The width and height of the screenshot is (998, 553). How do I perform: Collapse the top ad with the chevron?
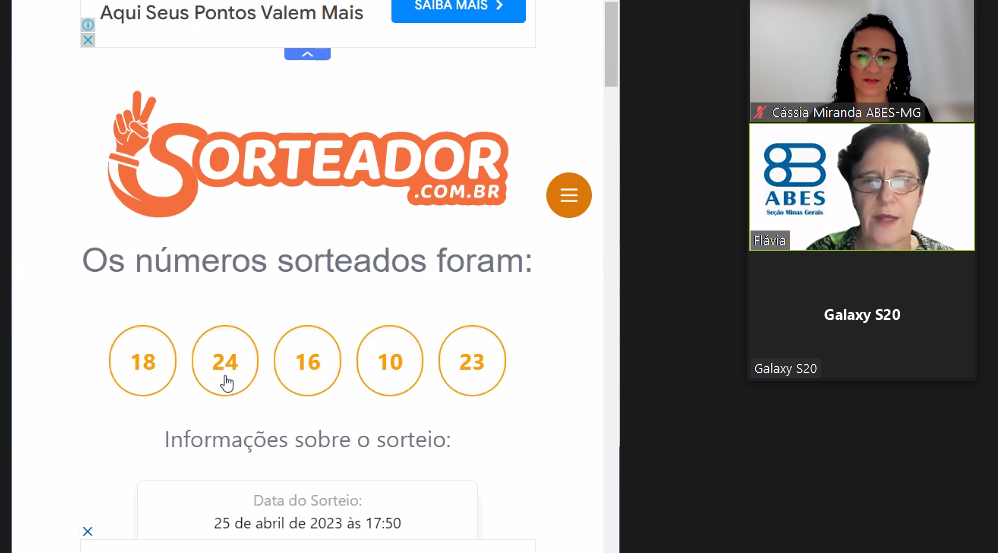pyautogui.click(x=307, y=54)
